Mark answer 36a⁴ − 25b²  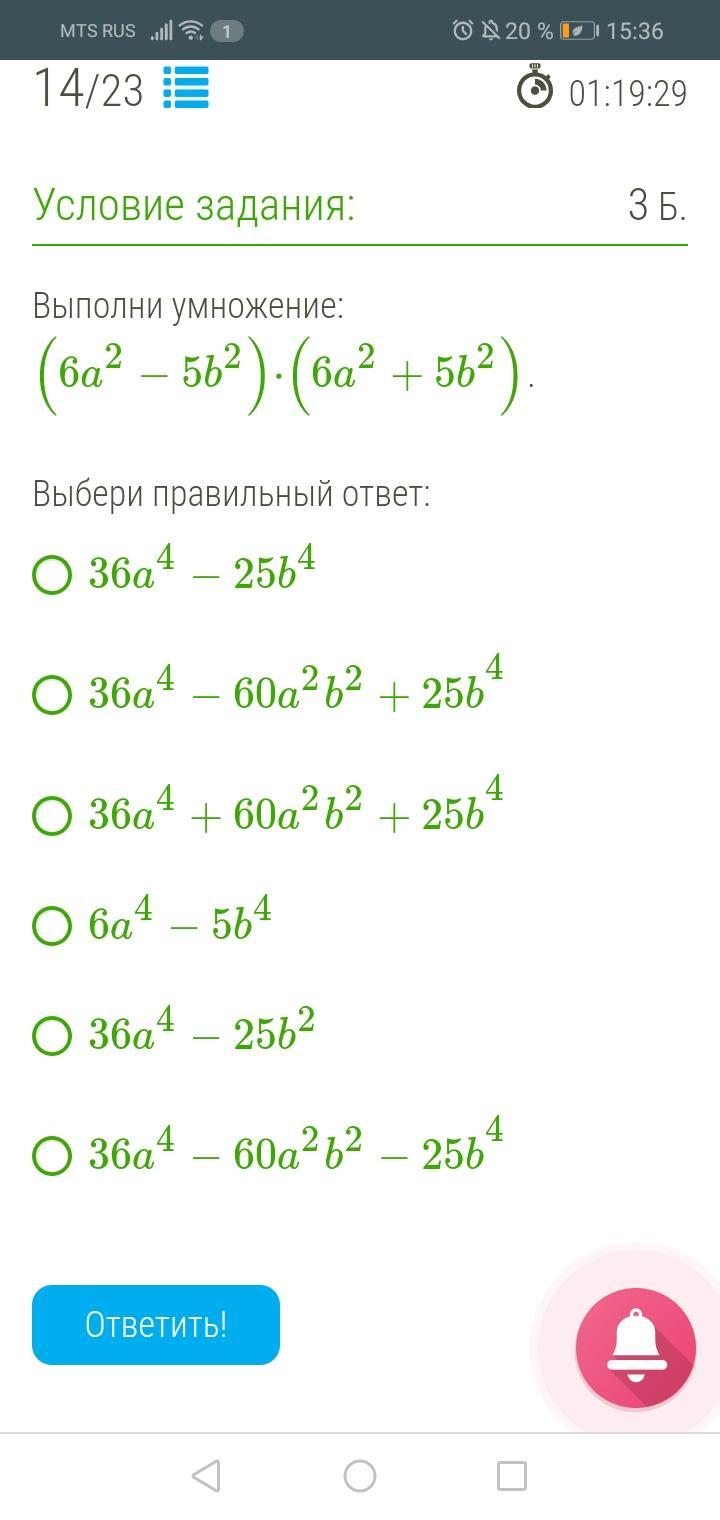coord(52,1036)
